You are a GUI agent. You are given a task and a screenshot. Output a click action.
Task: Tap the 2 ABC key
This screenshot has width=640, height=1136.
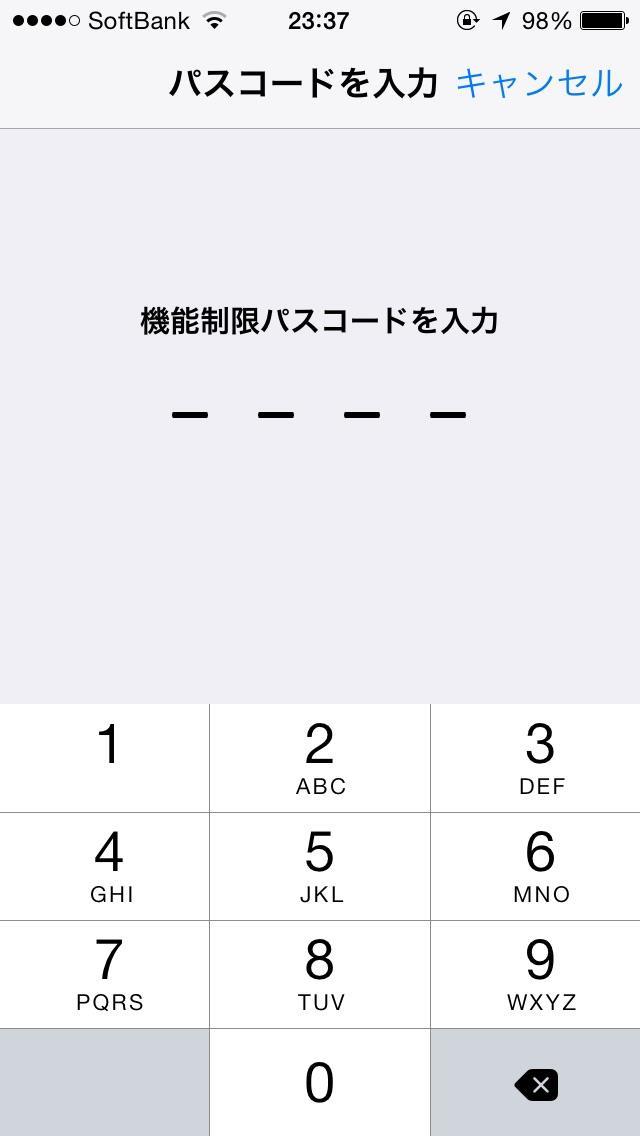pos(320,758)
